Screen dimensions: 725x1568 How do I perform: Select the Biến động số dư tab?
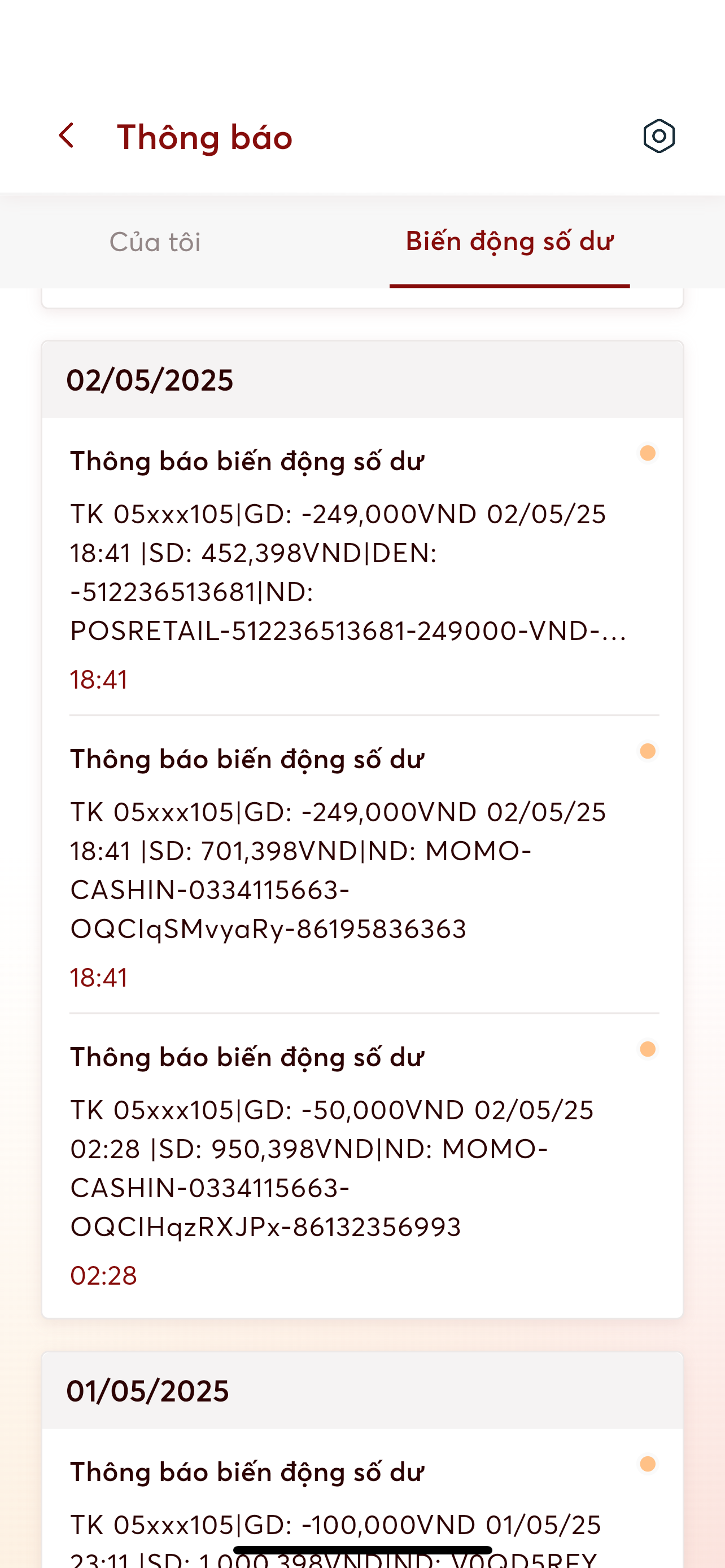pos(509,242)
